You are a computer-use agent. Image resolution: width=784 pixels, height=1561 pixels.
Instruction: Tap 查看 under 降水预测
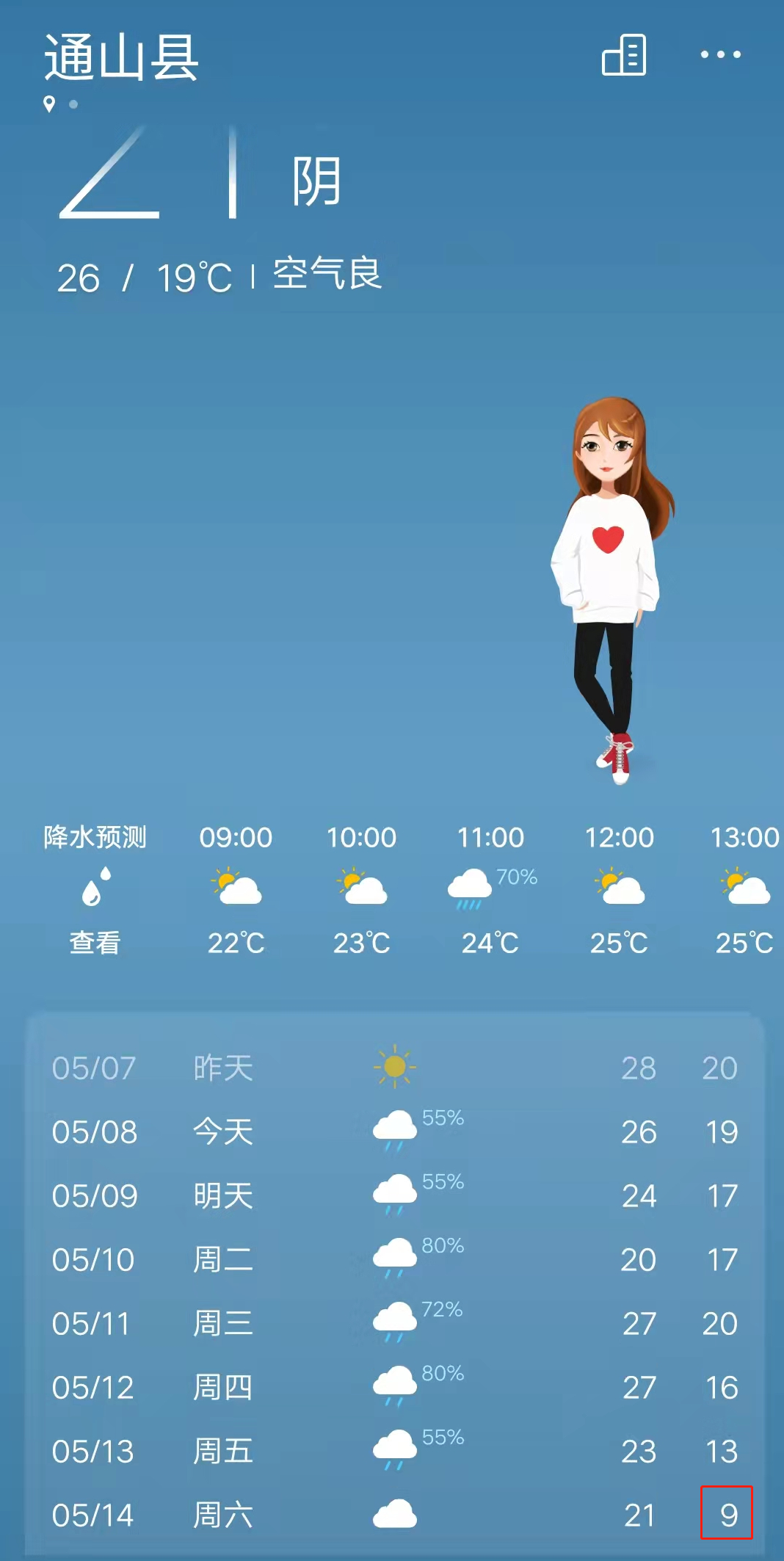click(x=95, y=942)
